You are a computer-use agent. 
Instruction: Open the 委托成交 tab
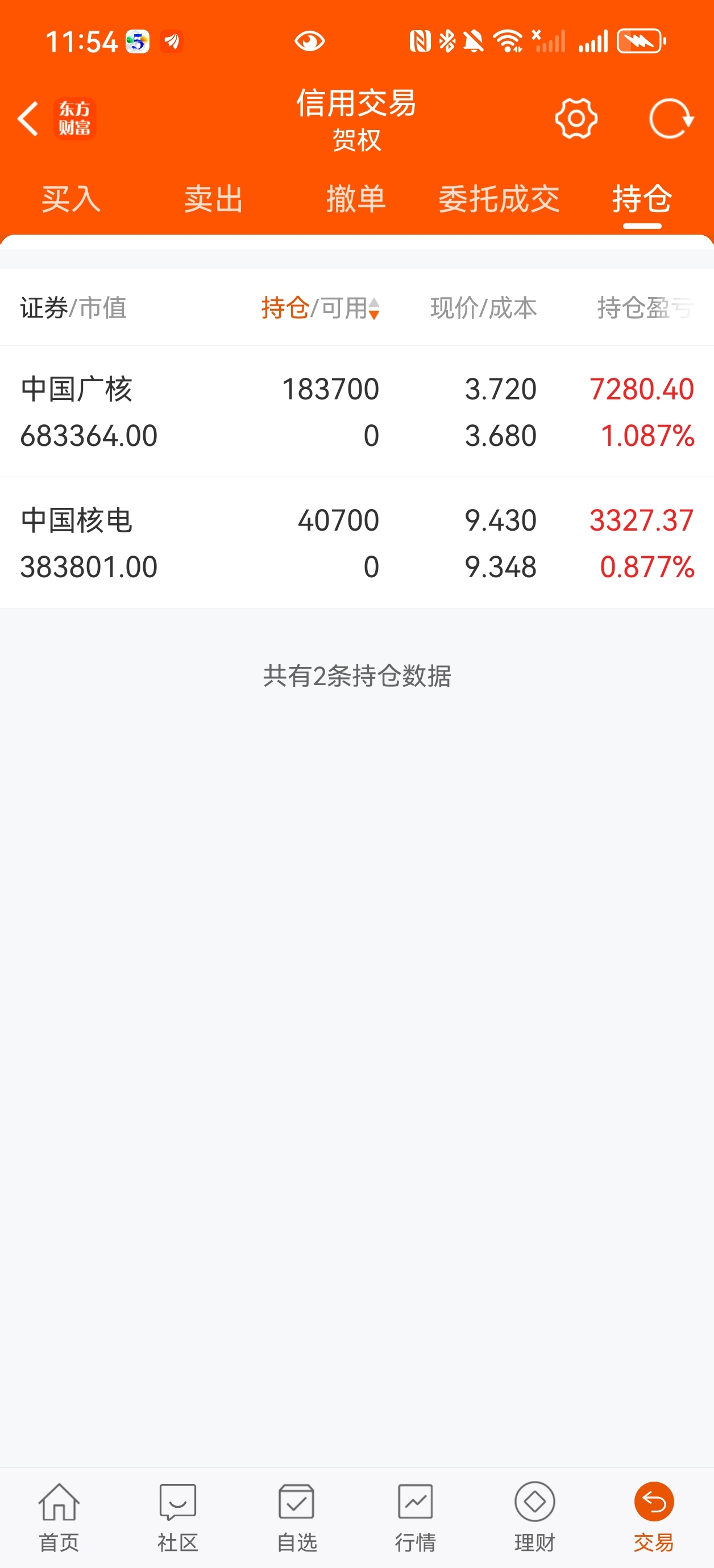(499, 199)
